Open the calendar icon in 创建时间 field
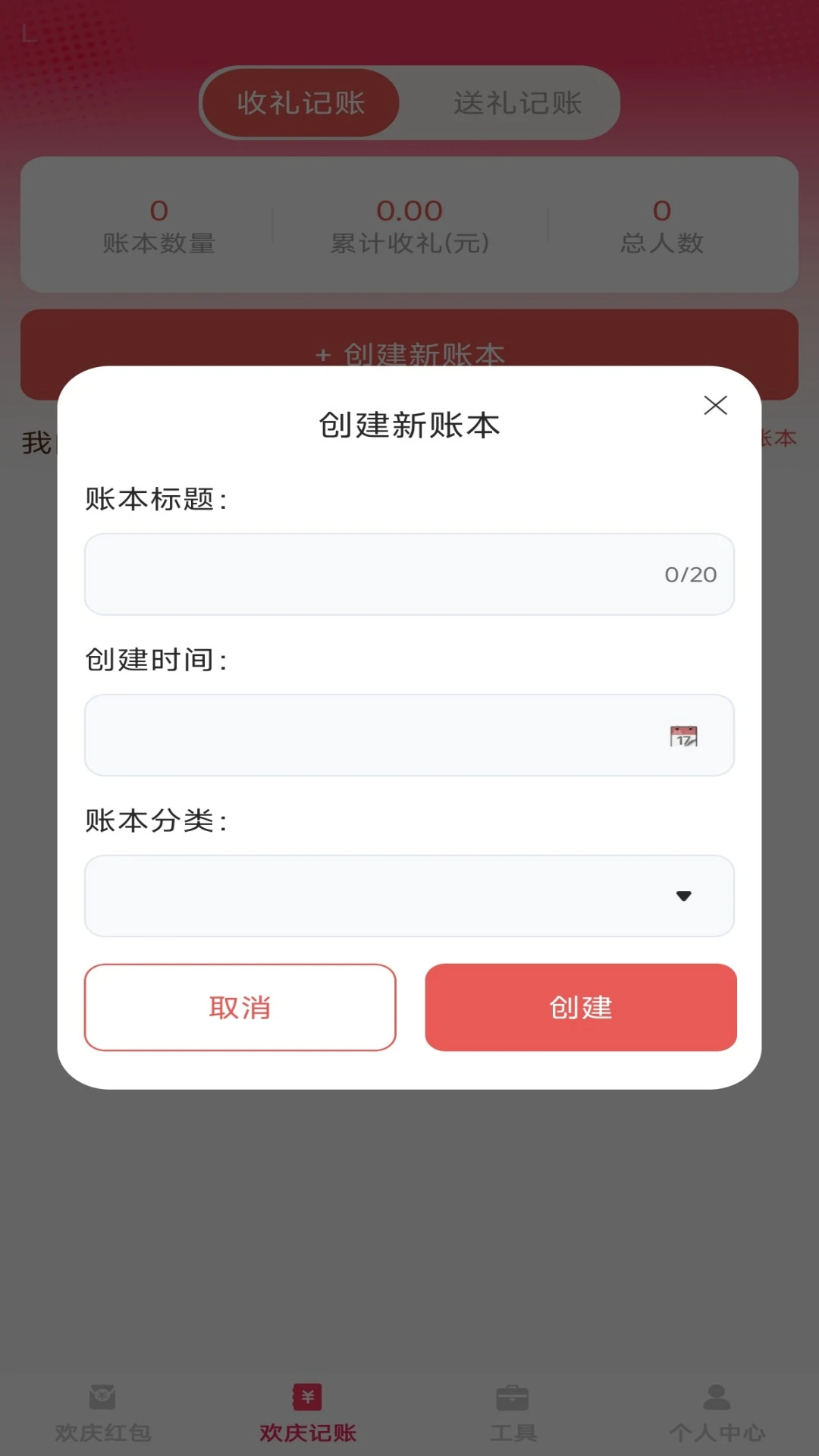Screen dimensions: 819x1456 [x=681, y=734]
